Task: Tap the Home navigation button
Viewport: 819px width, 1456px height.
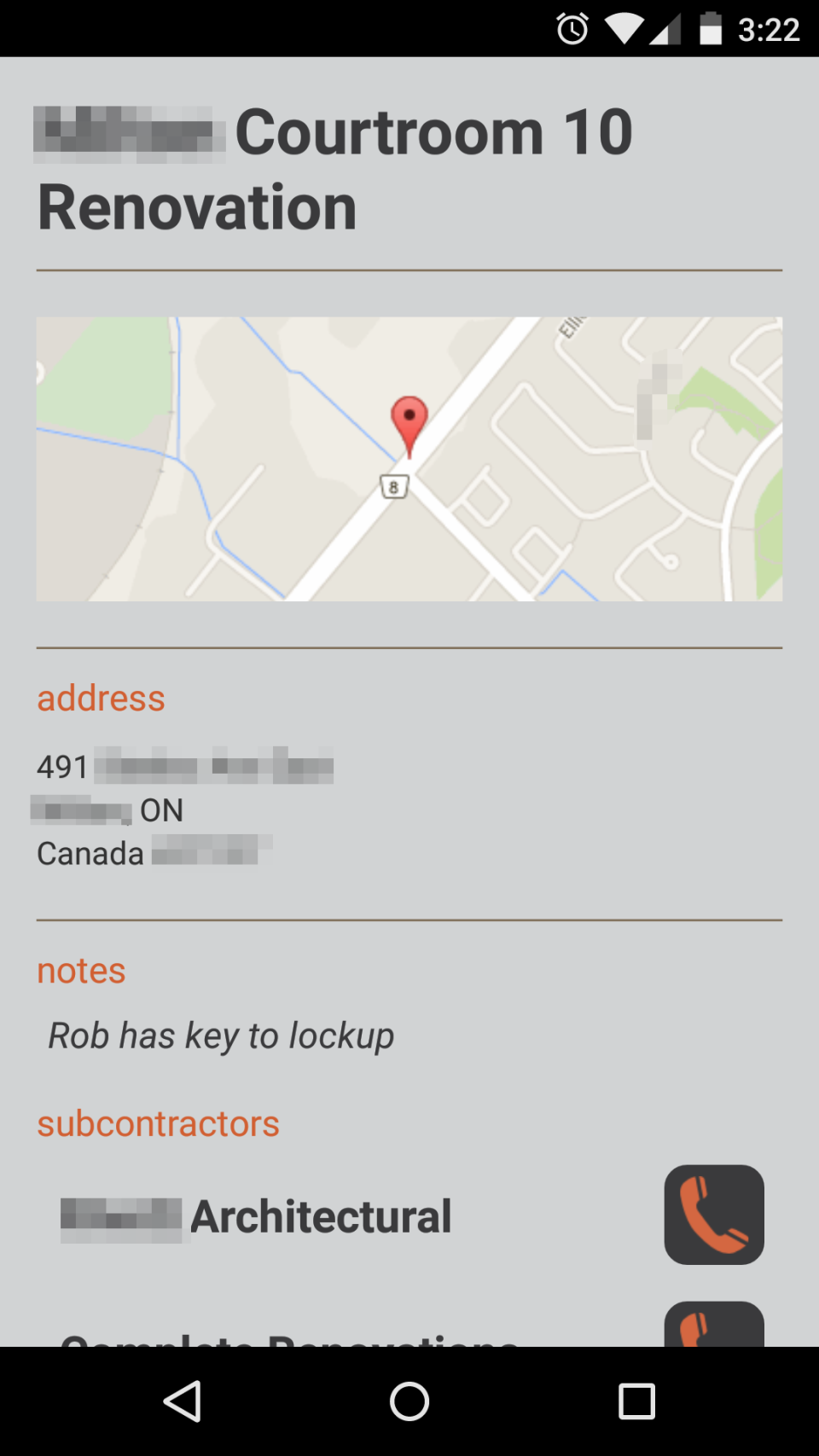Action: point(409,1400)
